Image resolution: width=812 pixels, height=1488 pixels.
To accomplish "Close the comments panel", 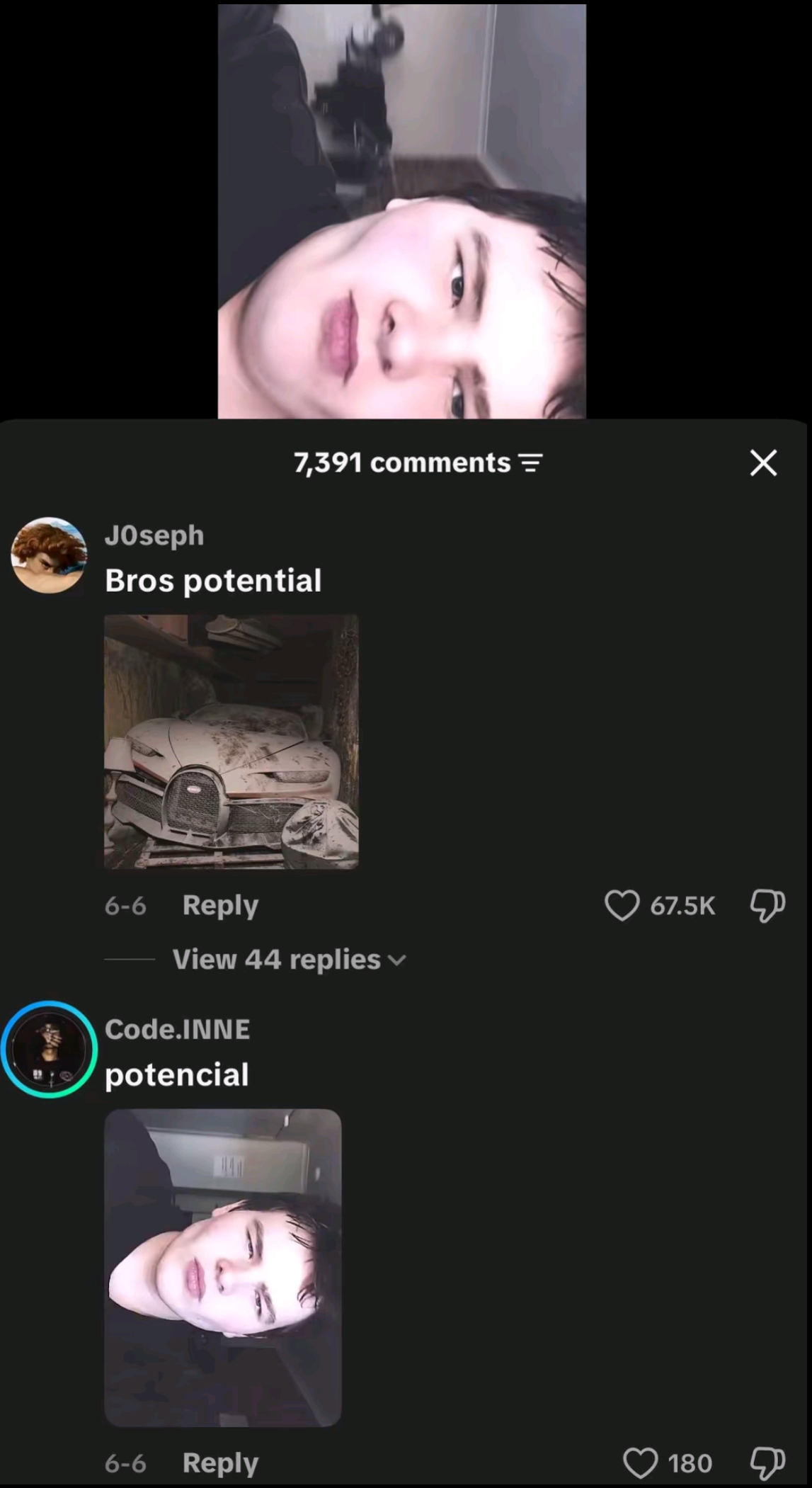I will point(763,463).
